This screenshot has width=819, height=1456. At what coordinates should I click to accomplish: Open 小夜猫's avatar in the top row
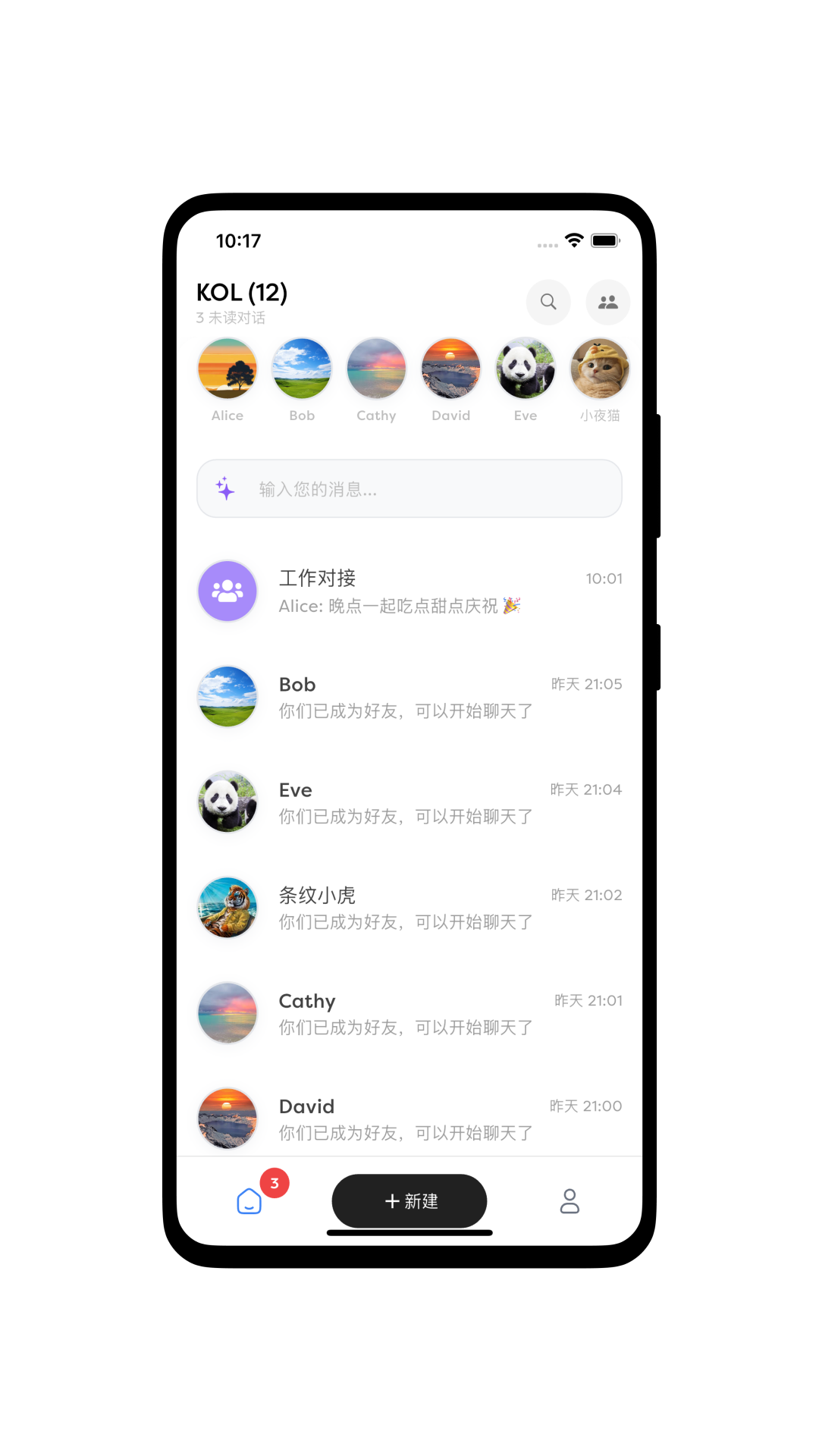600,369
